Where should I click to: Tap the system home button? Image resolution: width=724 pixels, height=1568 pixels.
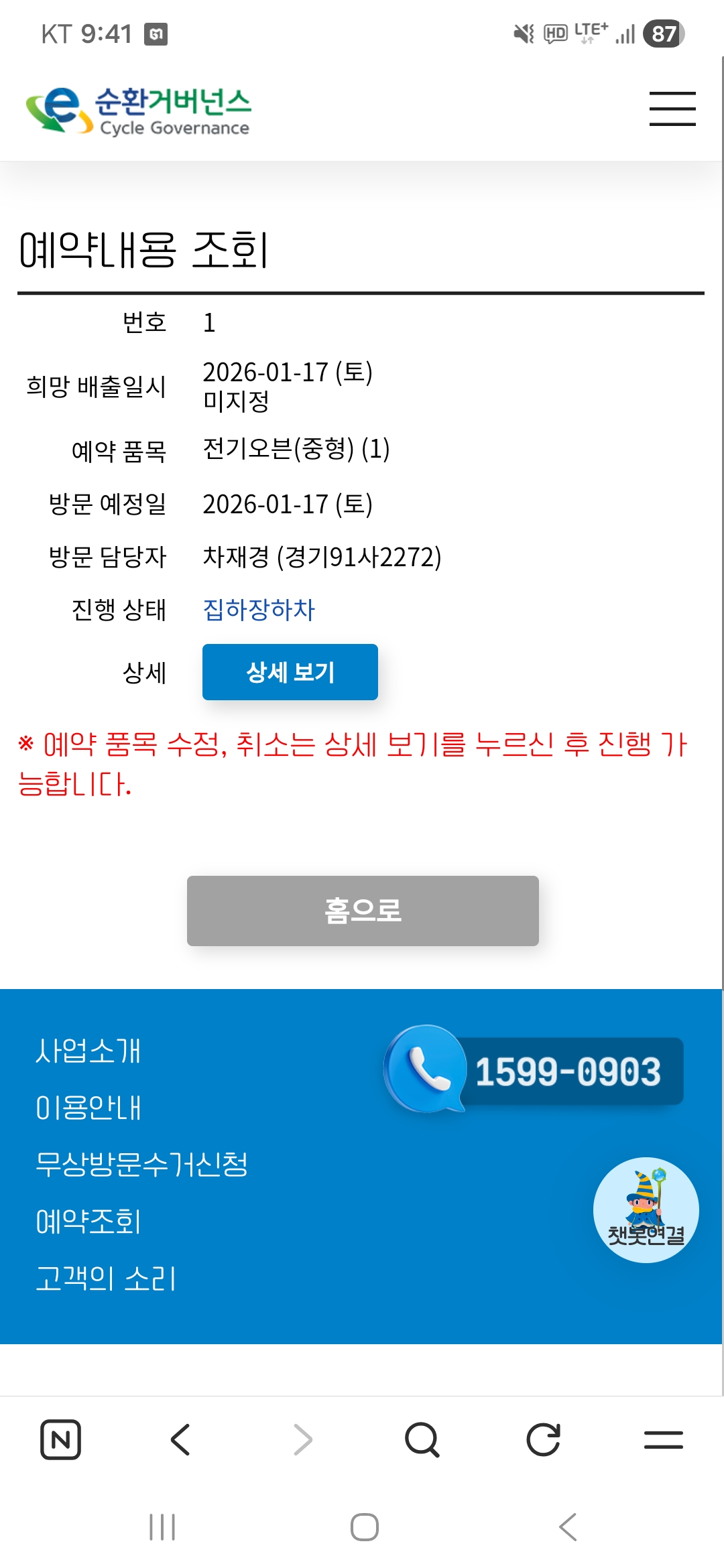364,1527
